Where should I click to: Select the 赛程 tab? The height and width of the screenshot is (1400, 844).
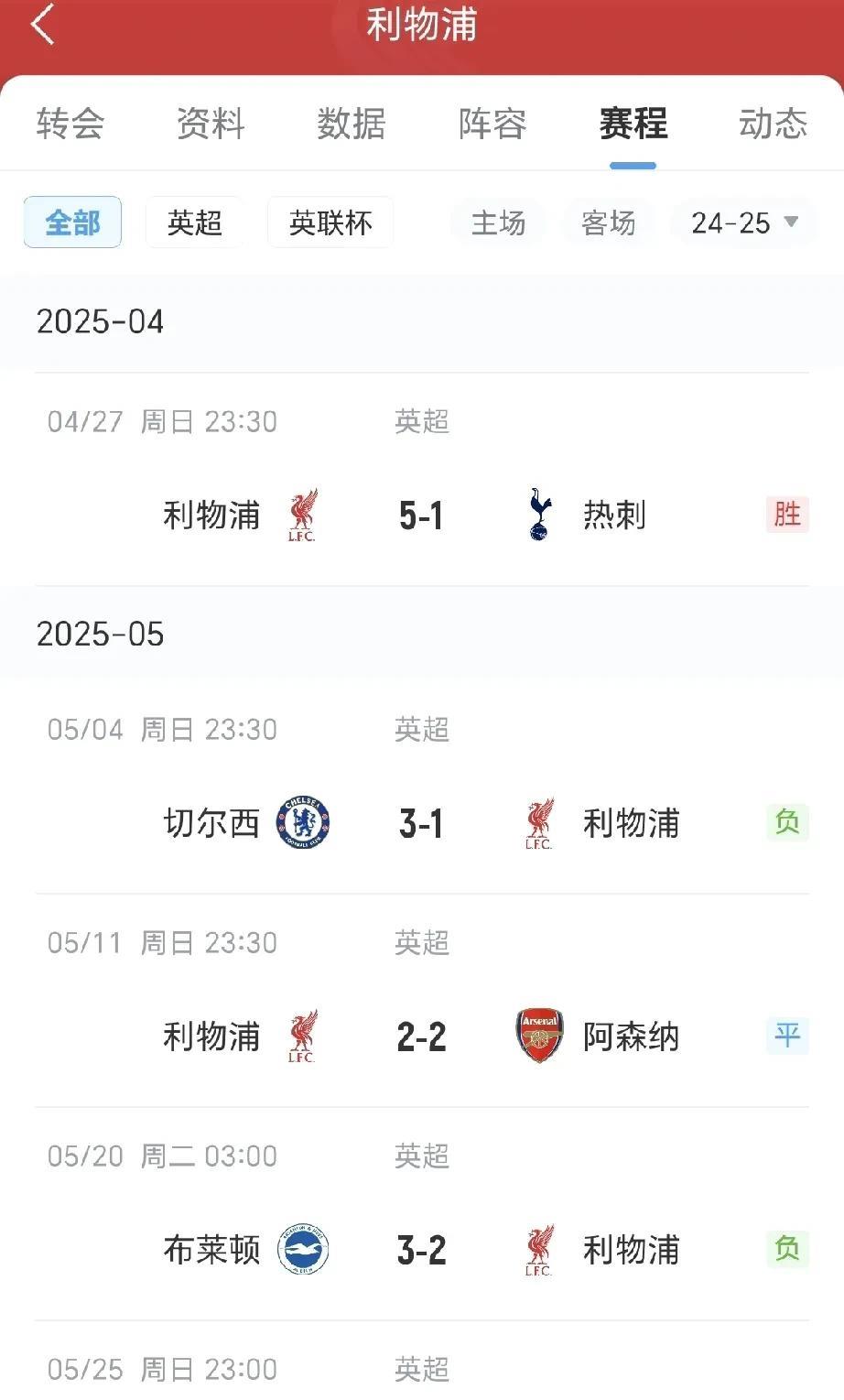click(633, 123)
